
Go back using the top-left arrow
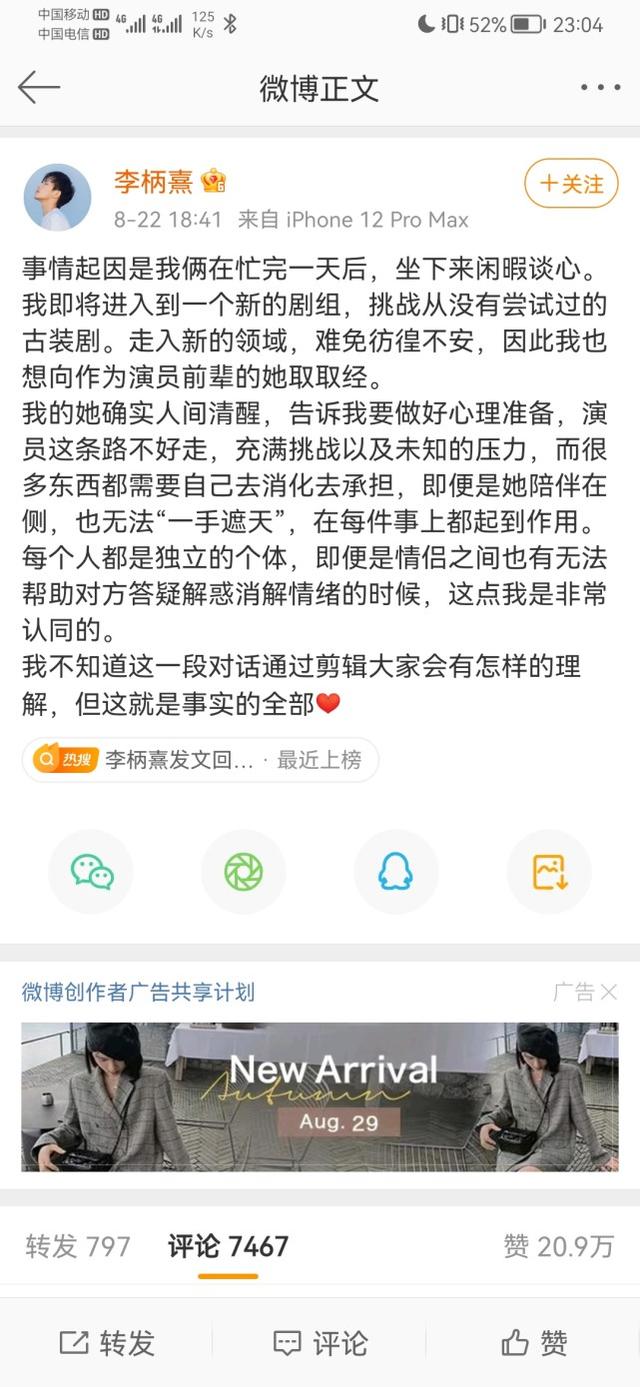point(39,87)
